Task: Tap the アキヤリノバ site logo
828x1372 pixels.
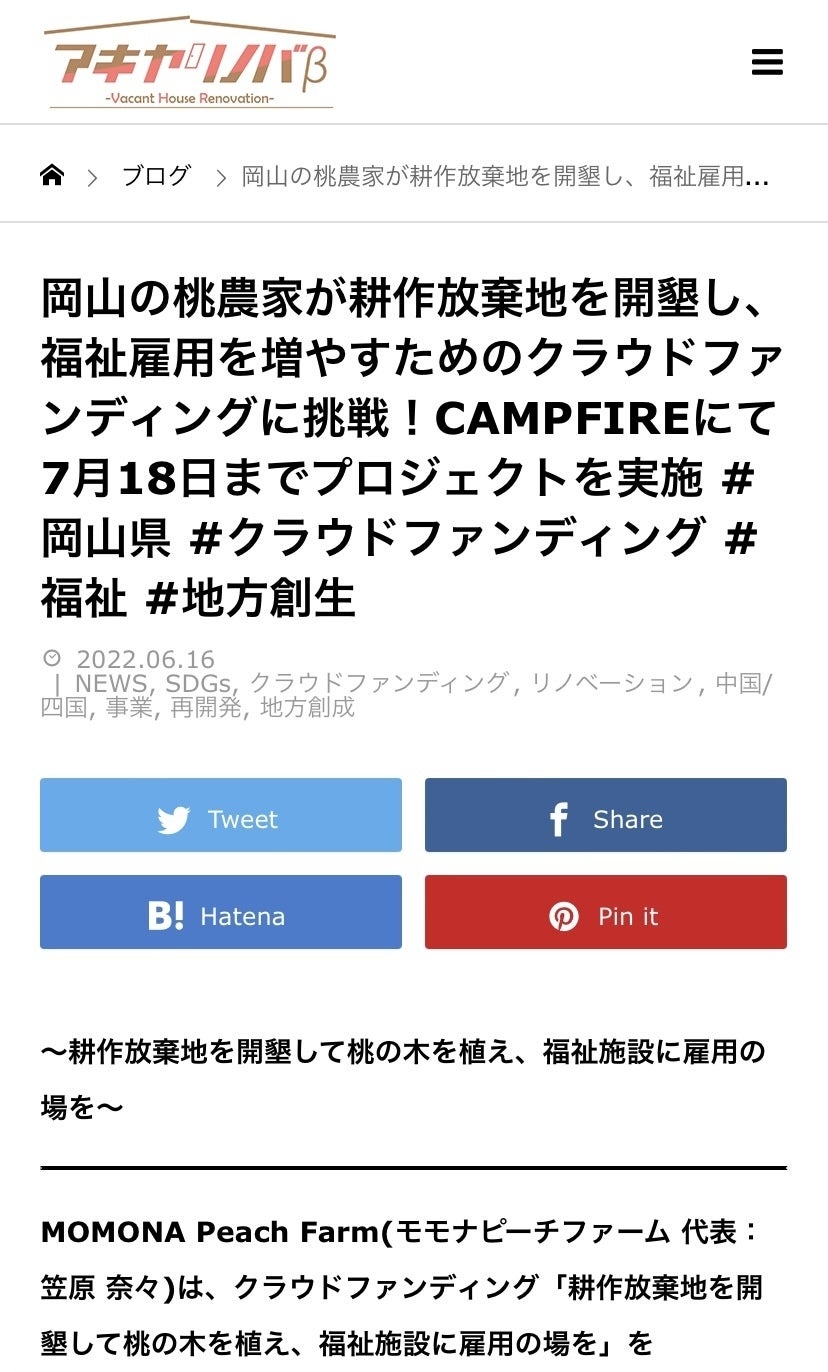Action: pyautogui.click(x=190, y=62)
